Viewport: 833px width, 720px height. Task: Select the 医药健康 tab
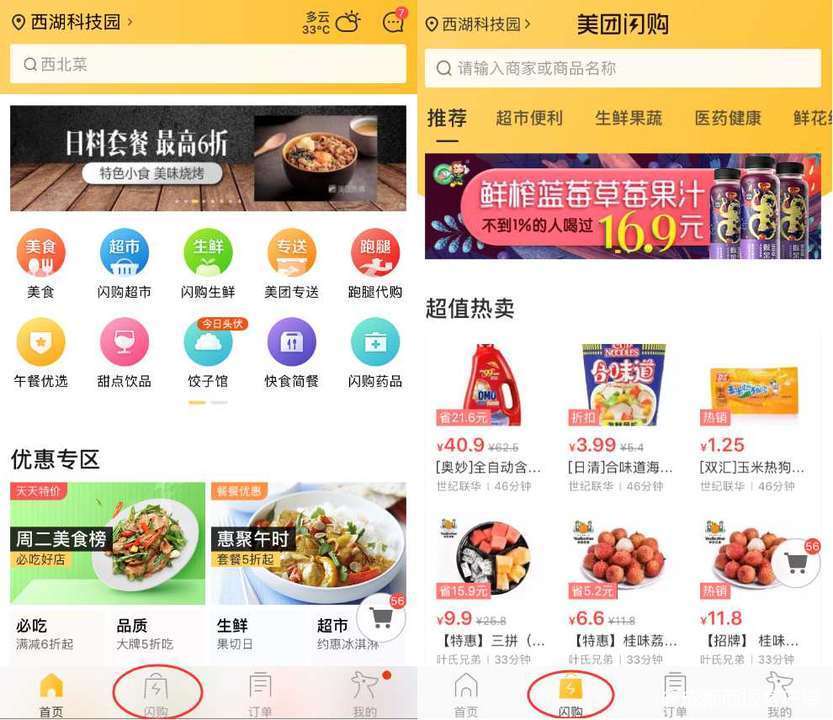click(x=728, y=118)
